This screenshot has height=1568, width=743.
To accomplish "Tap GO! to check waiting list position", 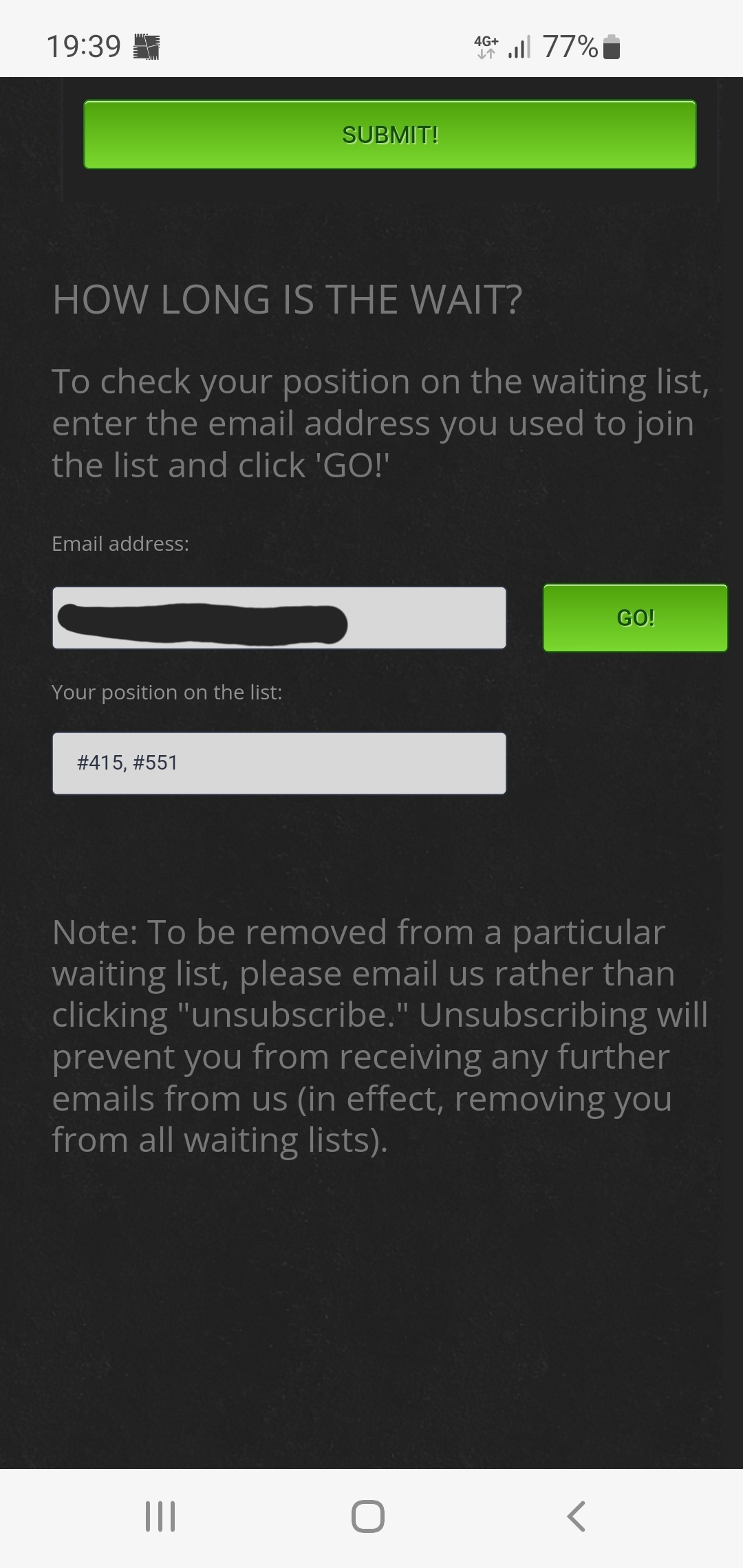I will [x=635, y=618].
